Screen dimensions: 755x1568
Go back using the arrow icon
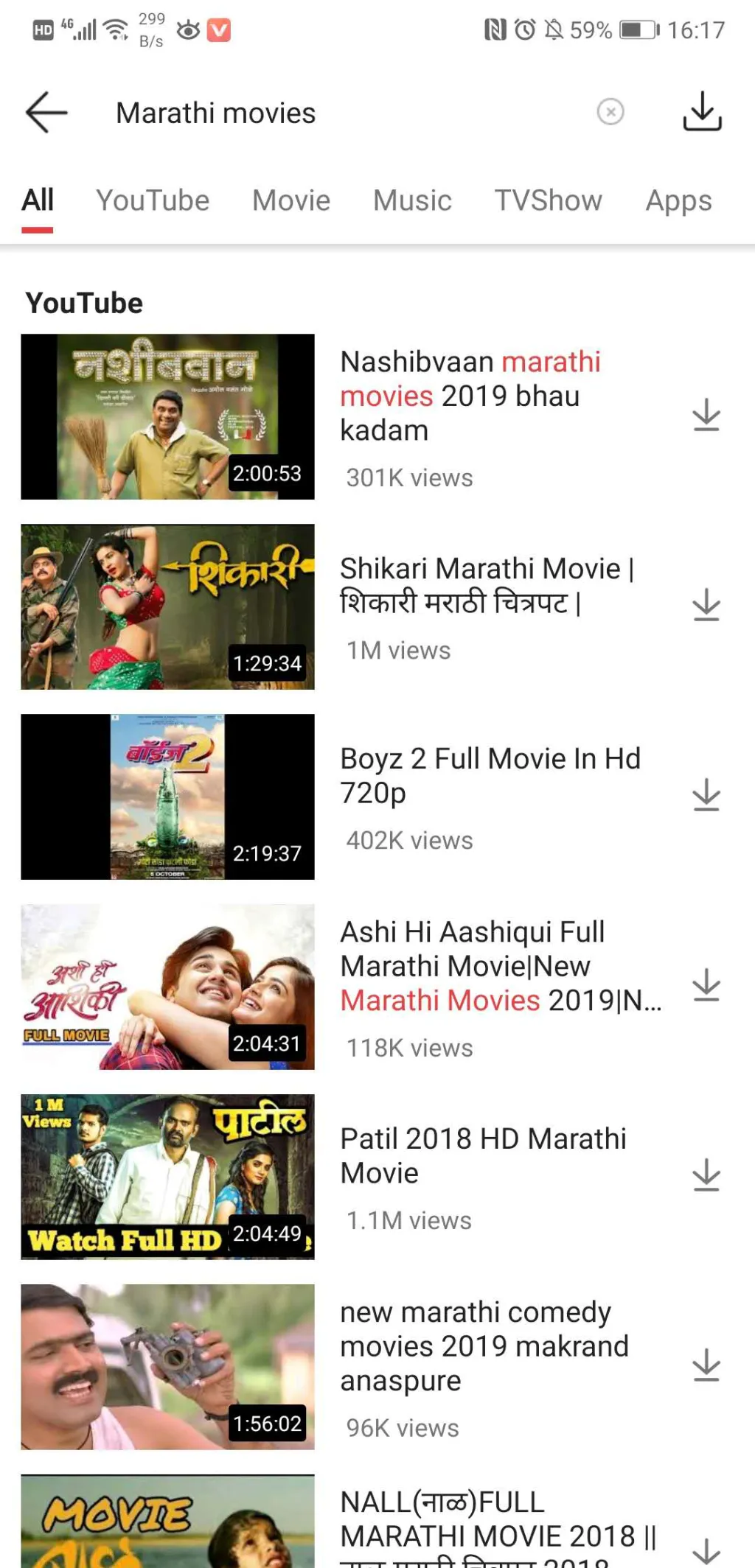(x=46, y=112)
